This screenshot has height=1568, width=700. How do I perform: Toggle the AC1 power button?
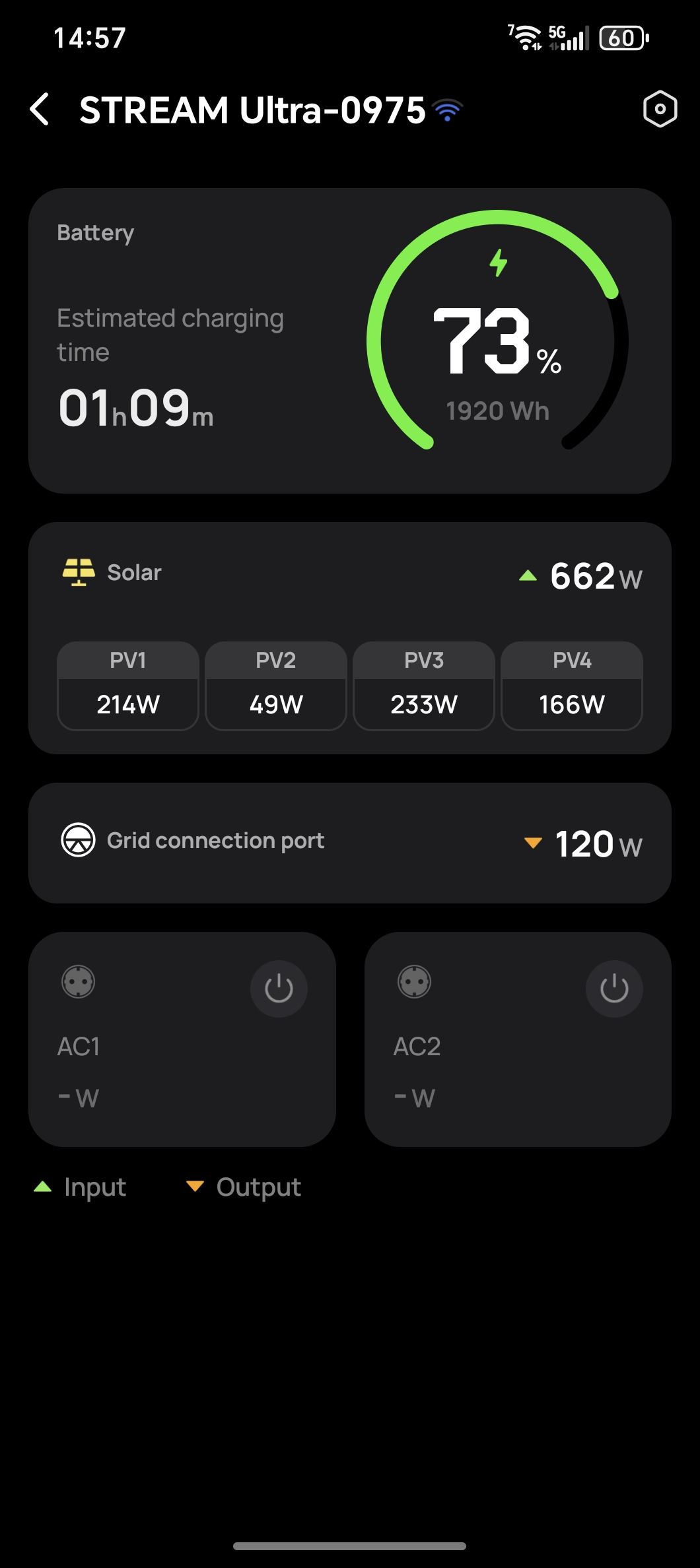click(x=279, y=989)
